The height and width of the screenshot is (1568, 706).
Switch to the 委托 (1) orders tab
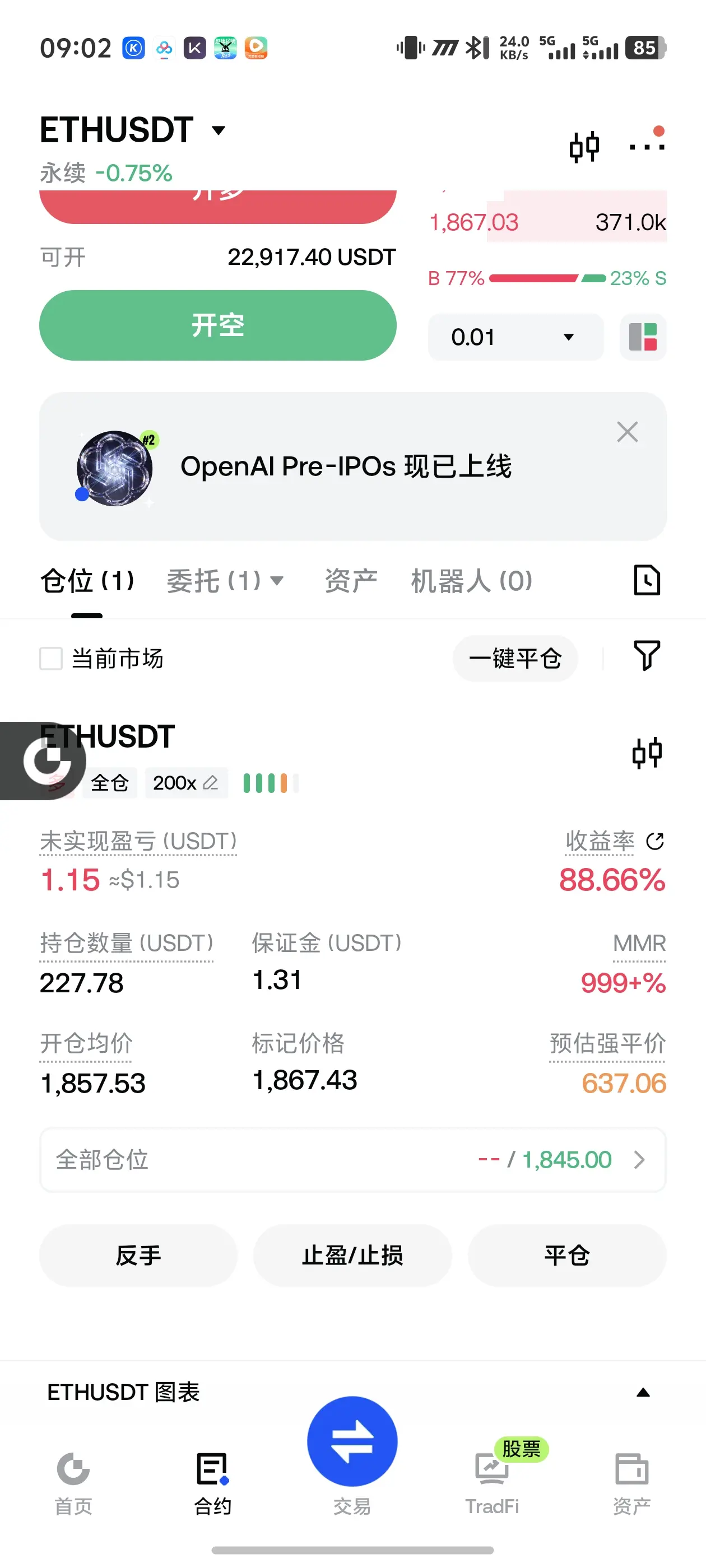(x=225, y=581)
